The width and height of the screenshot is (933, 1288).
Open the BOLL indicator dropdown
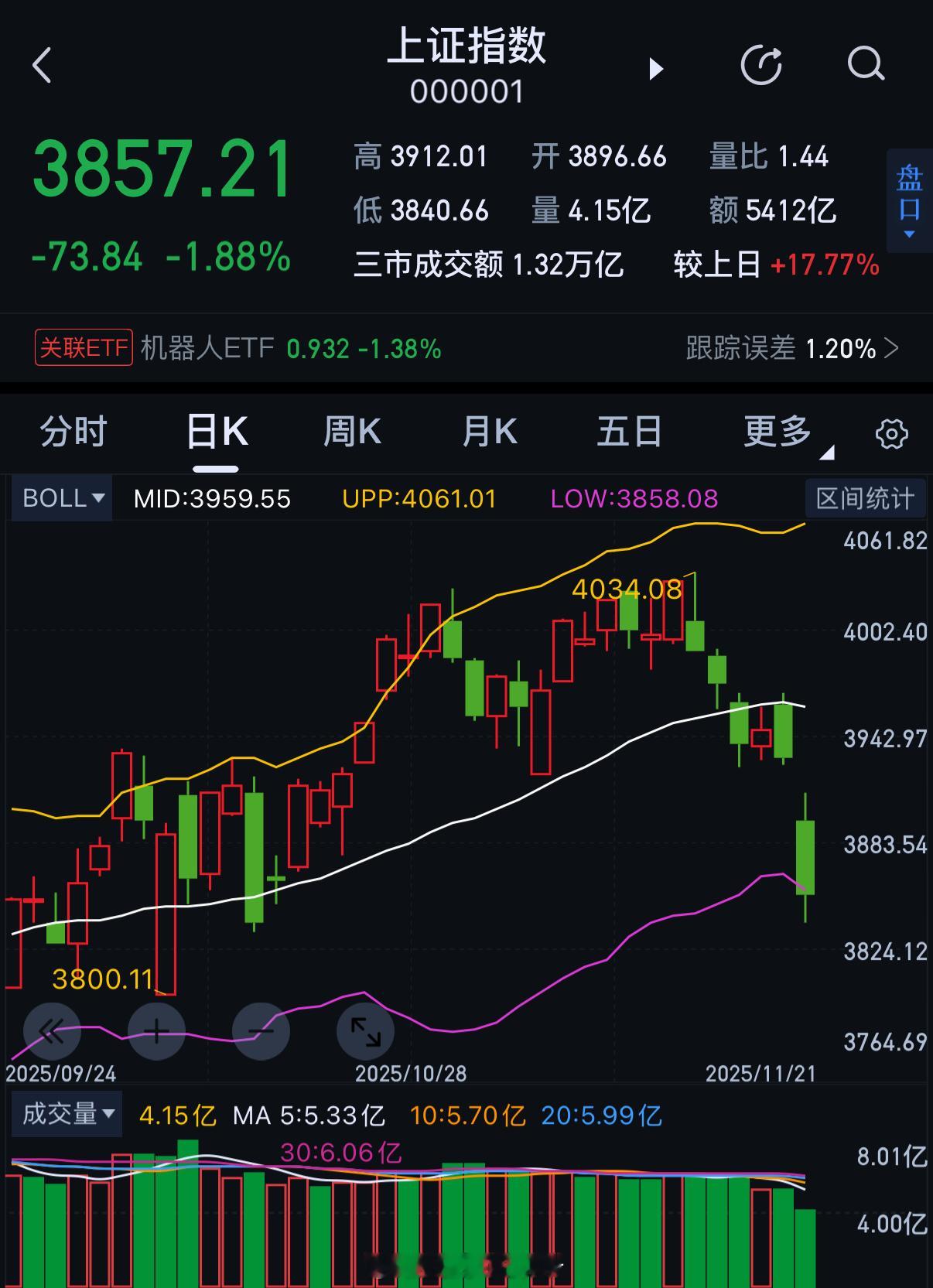coord(60,498)
